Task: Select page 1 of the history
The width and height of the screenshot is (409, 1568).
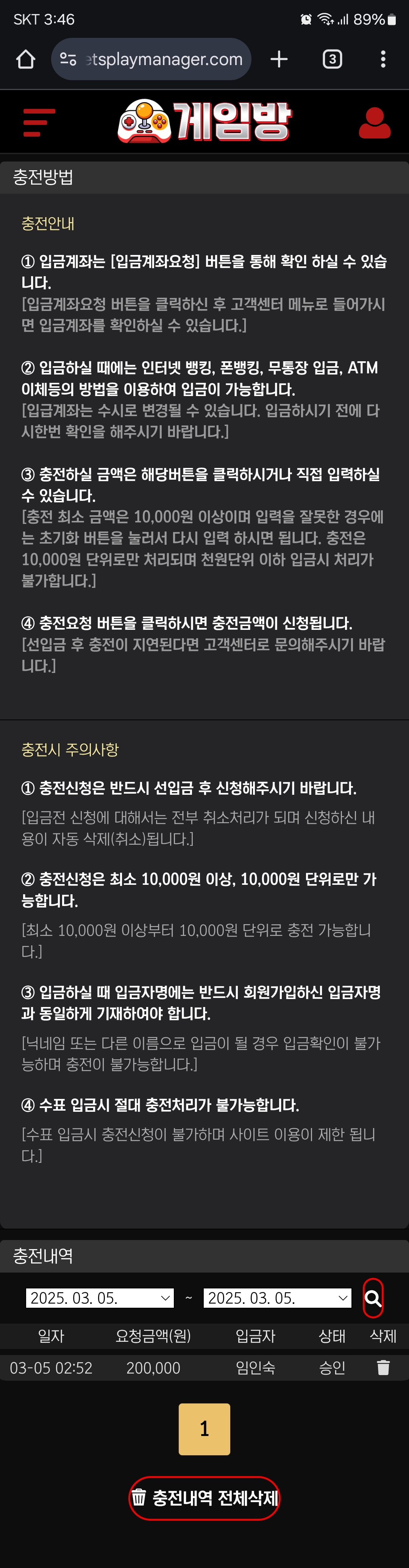Action: (204, 1429)
